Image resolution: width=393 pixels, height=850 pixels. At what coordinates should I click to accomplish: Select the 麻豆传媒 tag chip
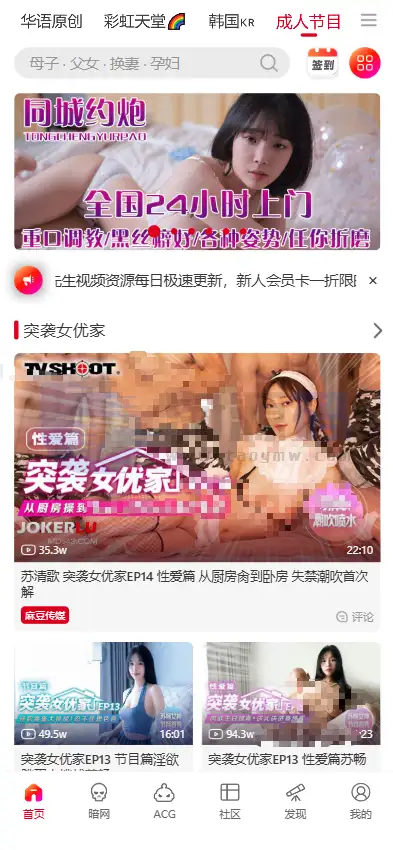45,615
